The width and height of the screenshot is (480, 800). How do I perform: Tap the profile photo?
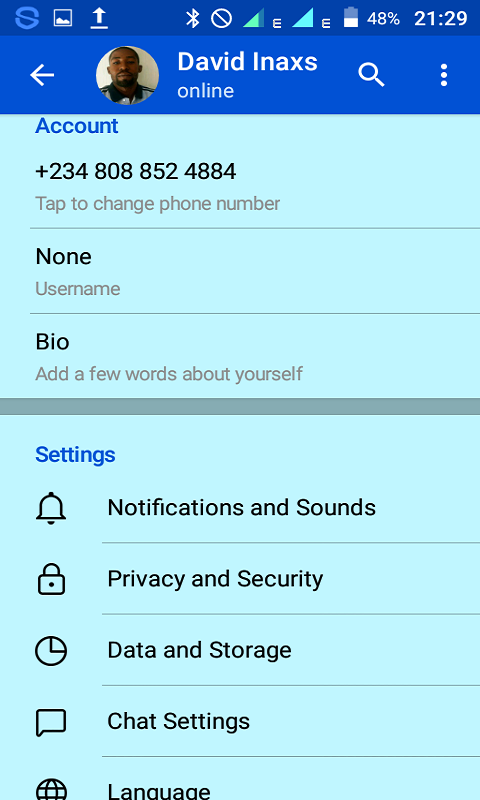(x=128, y=76)
